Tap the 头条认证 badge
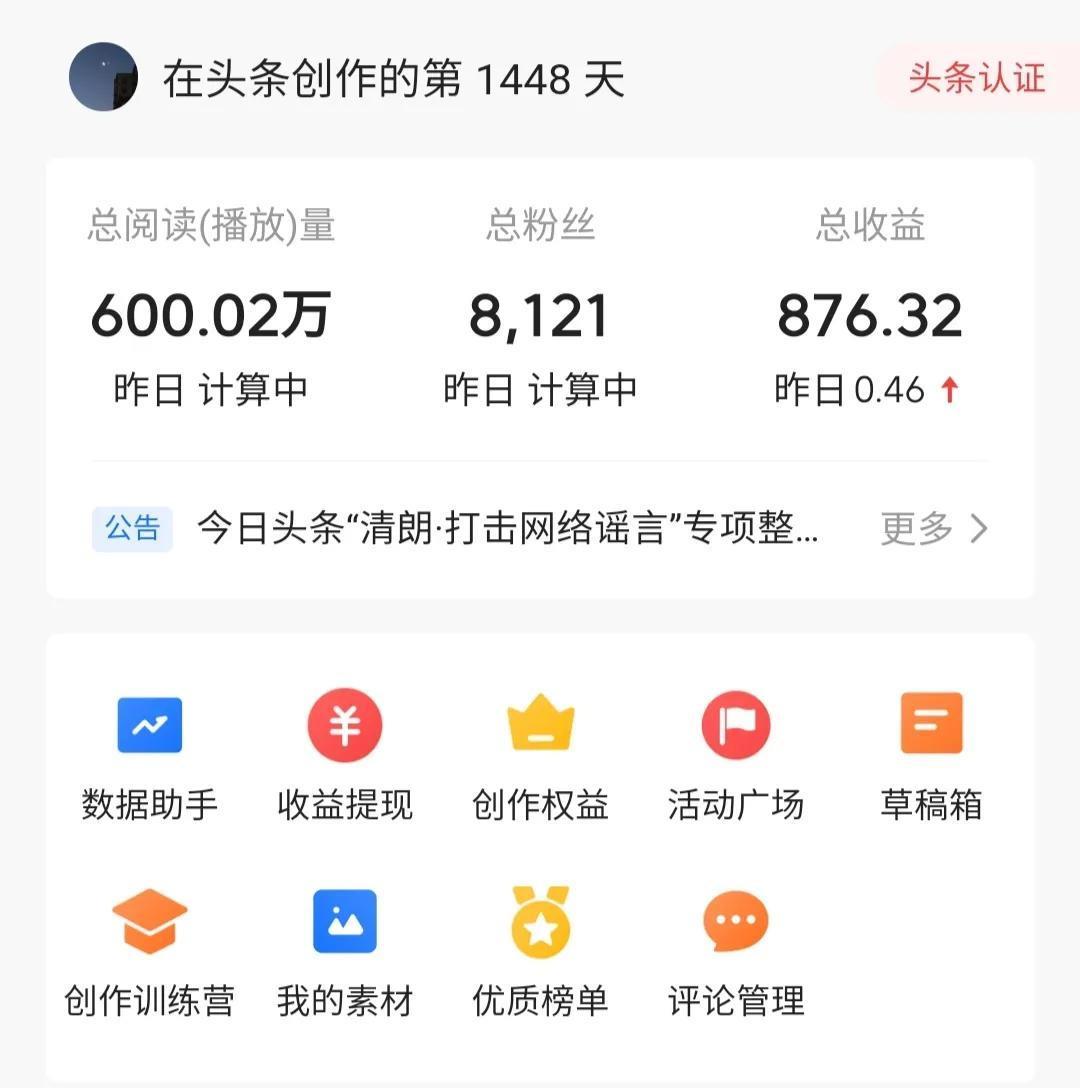 [976, 78]
